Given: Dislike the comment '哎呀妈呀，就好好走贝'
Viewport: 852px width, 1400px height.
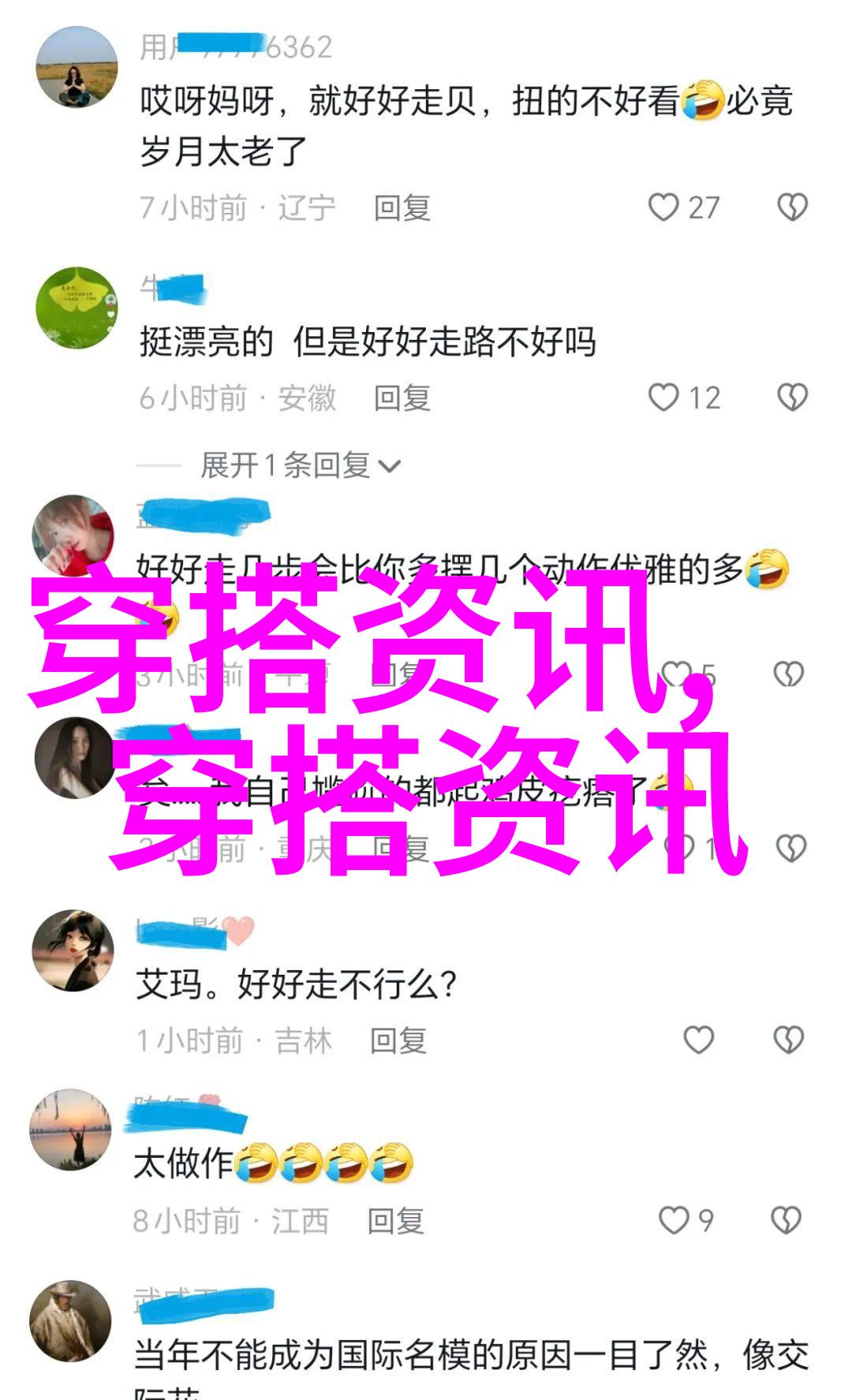Looking at the screenshot, I should 792,207.
